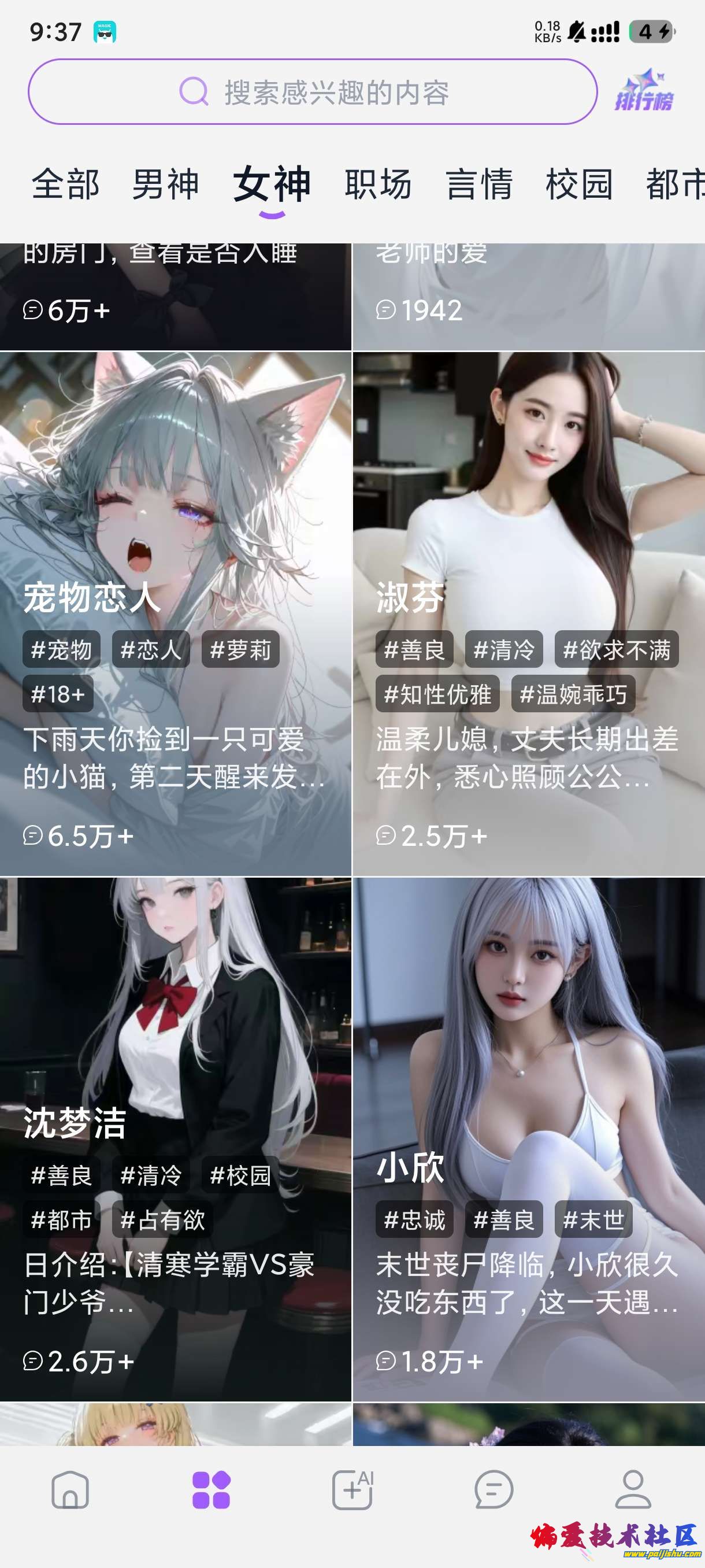Open the 小欣 character card

[x=528, y=1138]
